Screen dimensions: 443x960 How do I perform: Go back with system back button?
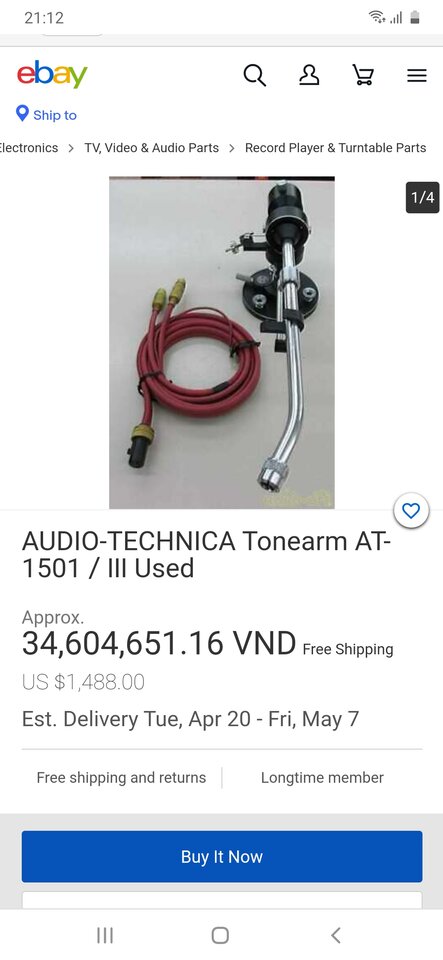(335, 935)
